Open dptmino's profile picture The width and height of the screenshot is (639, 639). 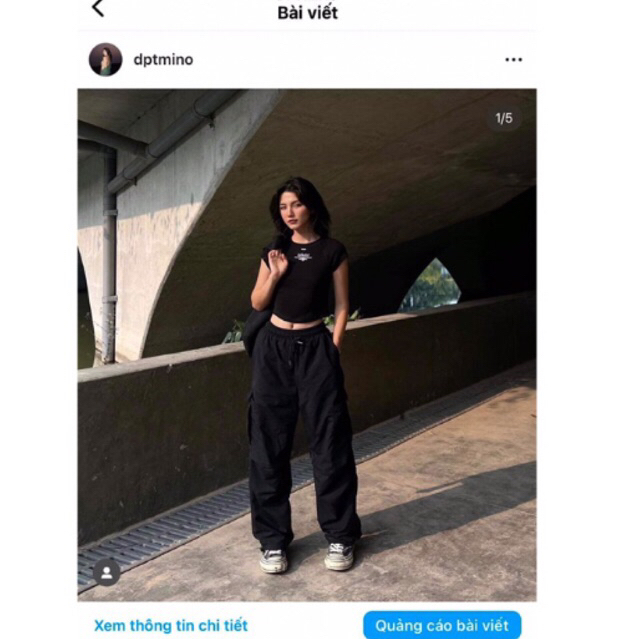click(105, 60)
